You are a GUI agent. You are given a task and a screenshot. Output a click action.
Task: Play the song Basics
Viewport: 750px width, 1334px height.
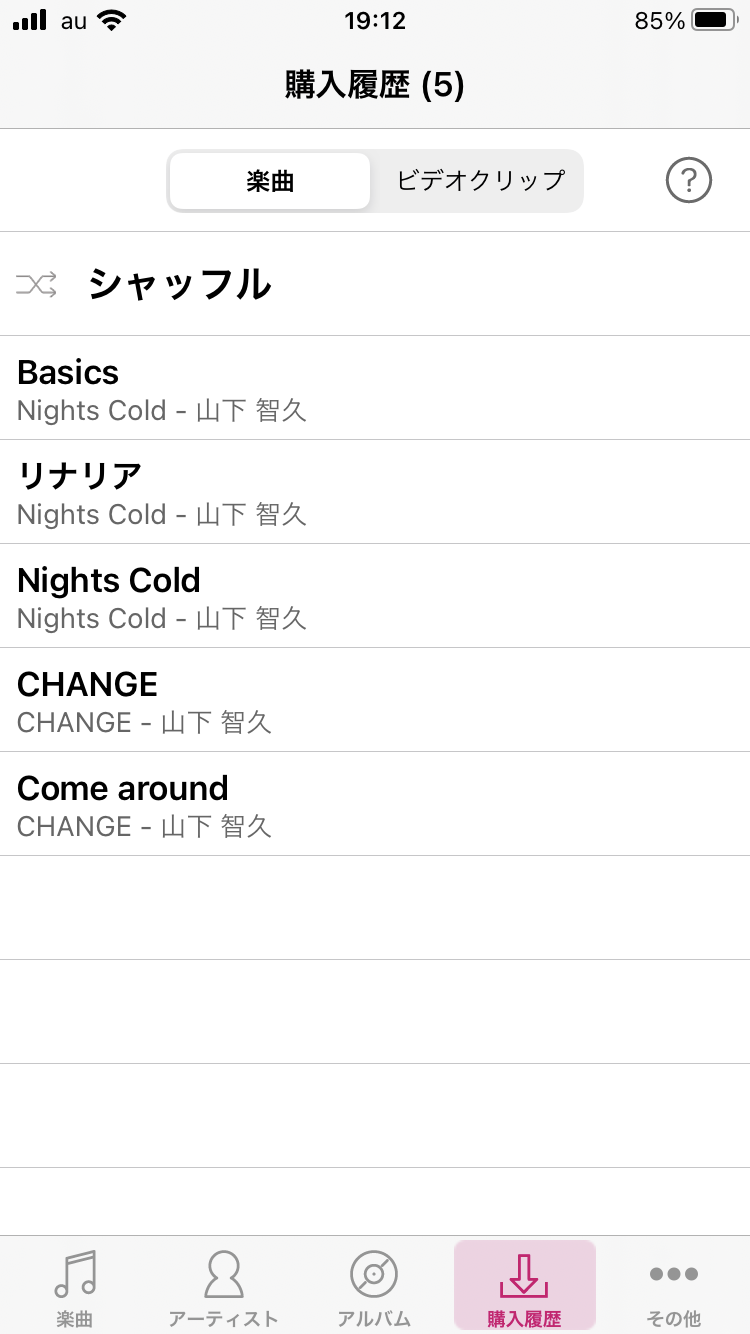point(375,388)
